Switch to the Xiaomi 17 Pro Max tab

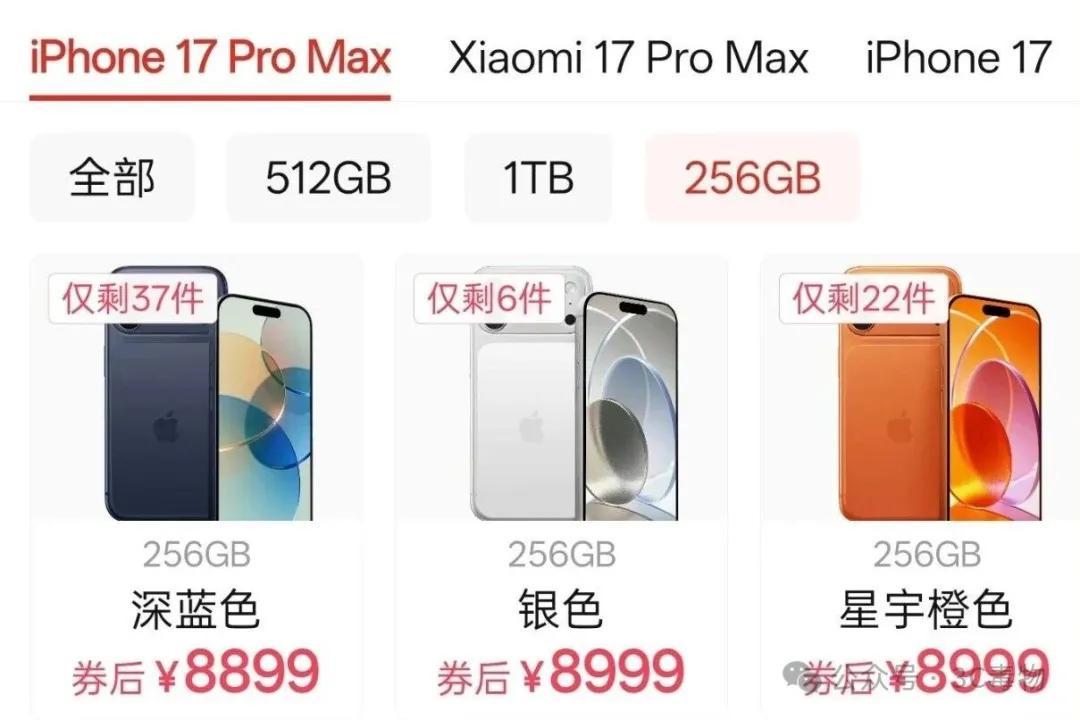(628, 57)
